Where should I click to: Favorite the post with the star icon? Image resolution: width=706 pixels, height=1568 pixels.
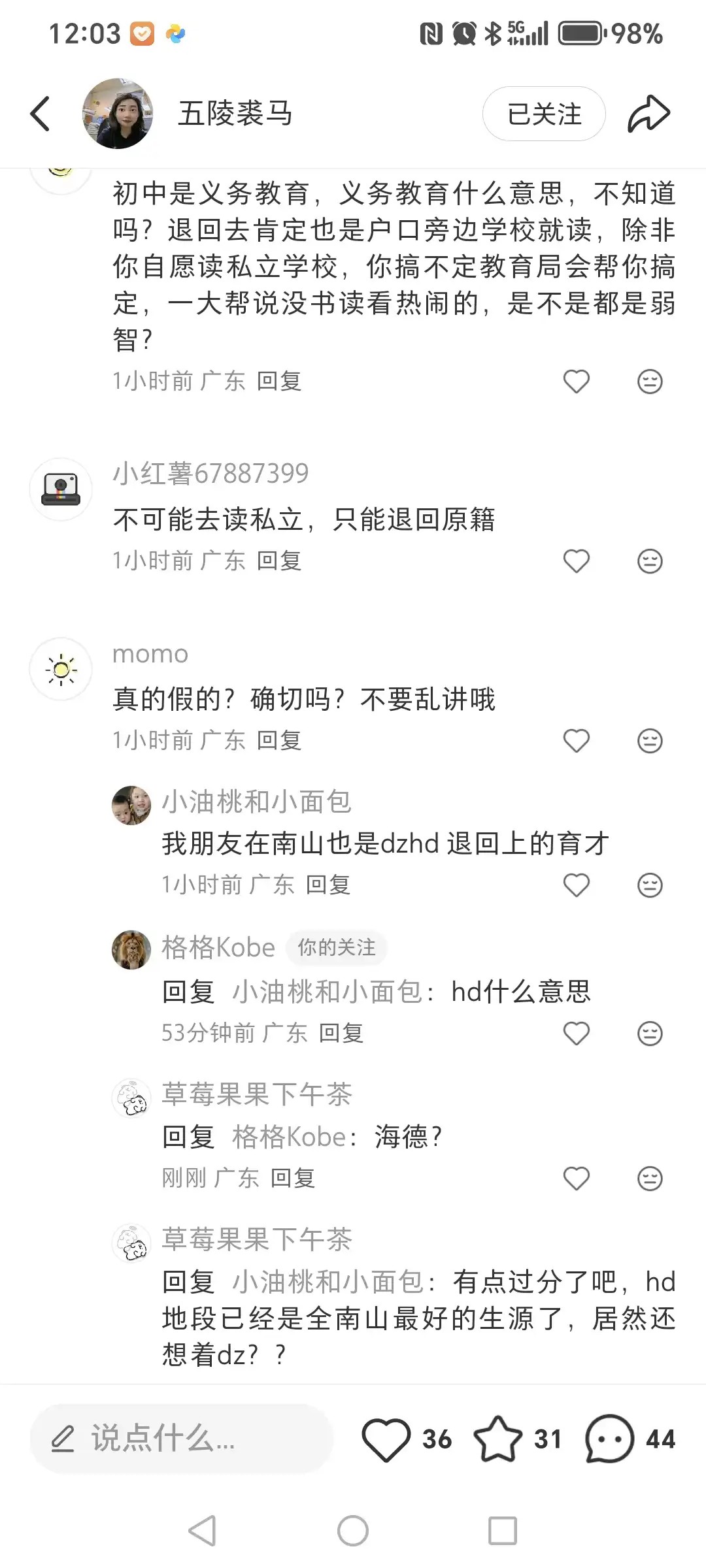498,1439
